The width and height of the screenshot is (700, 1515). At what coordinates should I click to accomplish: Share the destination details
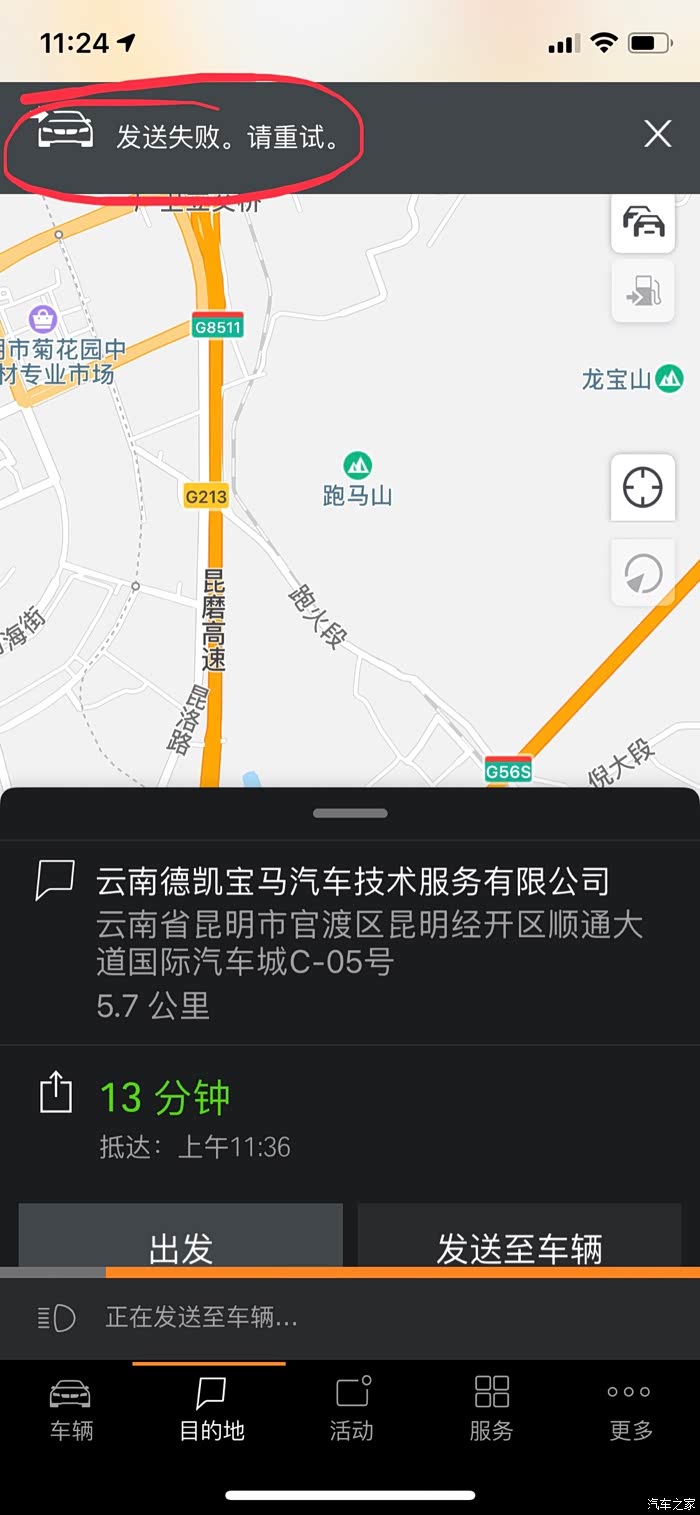click(x=56, y=1092)
